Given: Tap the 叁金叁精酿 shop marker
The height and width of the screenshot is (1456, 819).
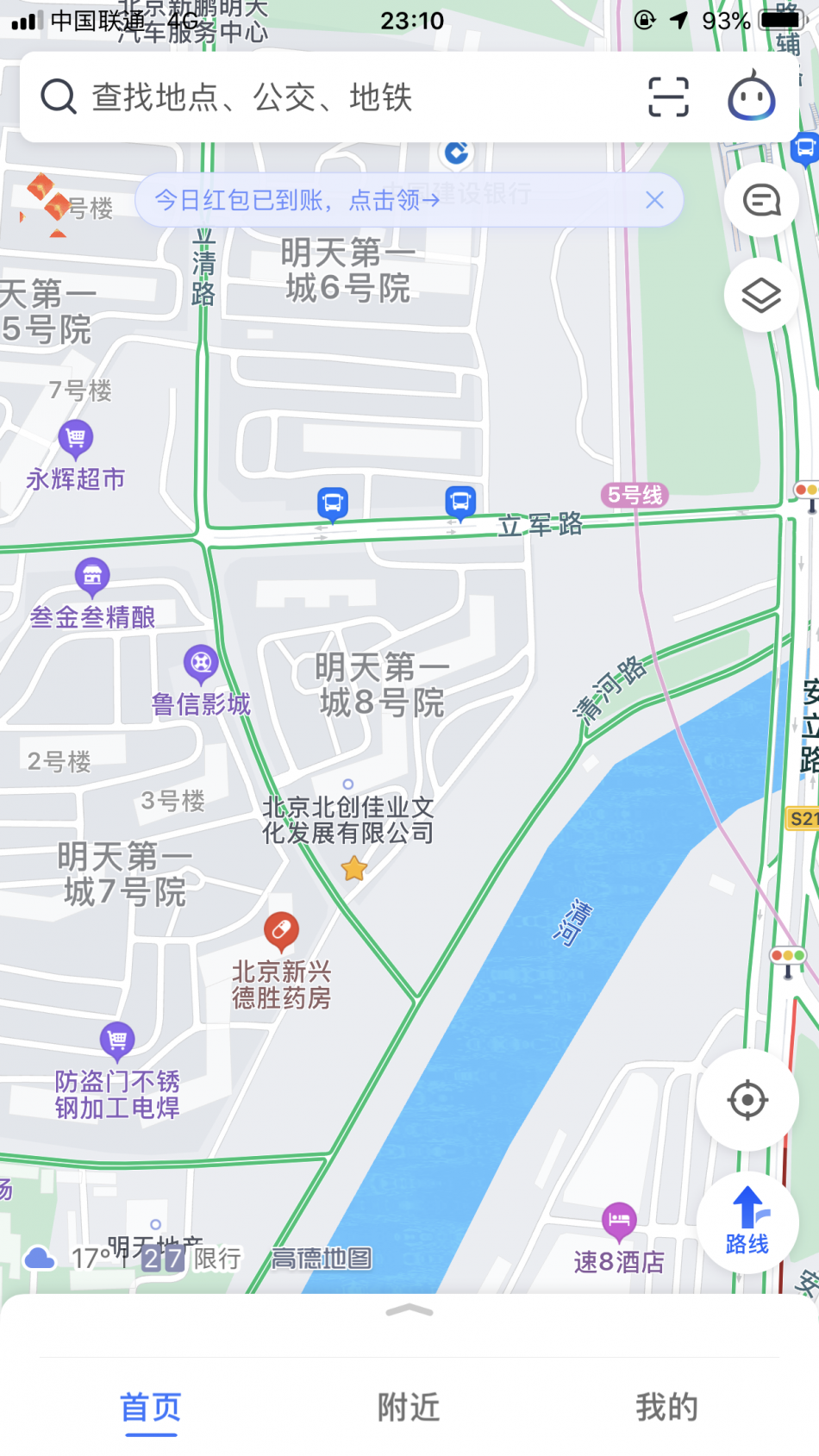Looking at the screenshot, I should [92, 577].
